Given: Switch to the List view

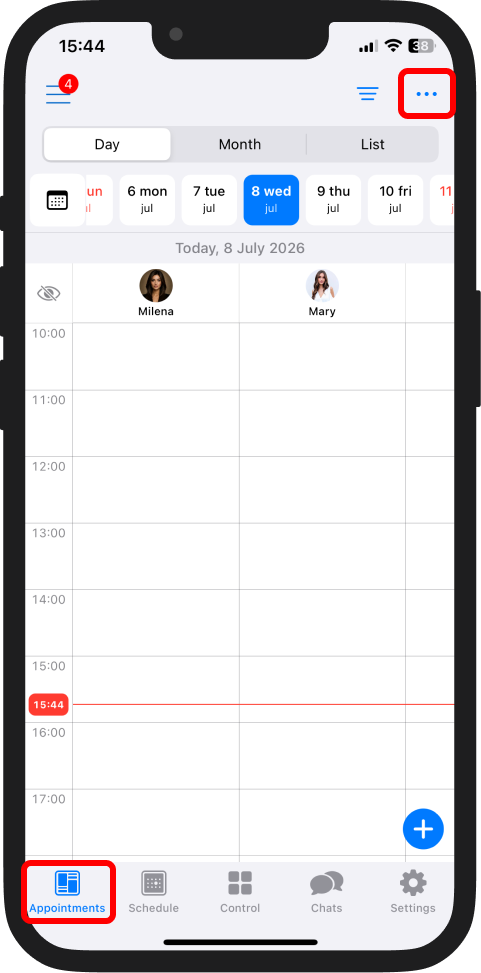Looking at the screenshot, I should tap(372, 145).
